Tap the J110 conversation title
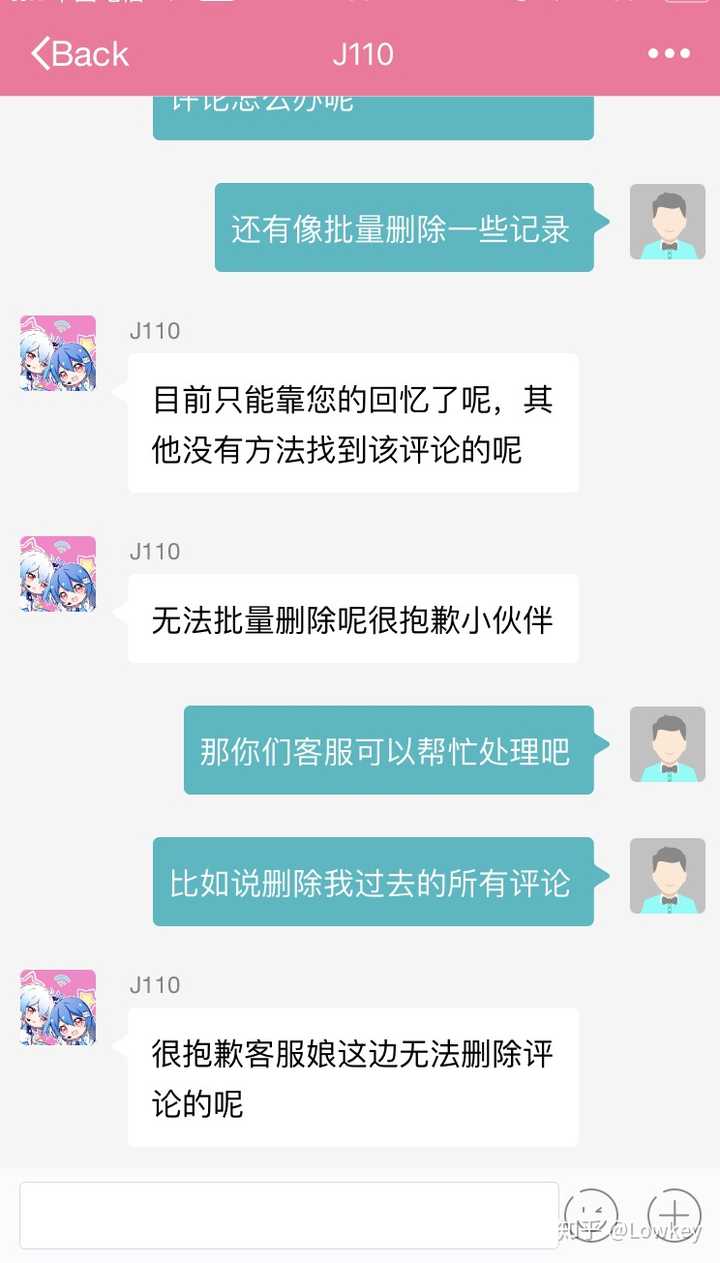 click(x=364, y=53)
